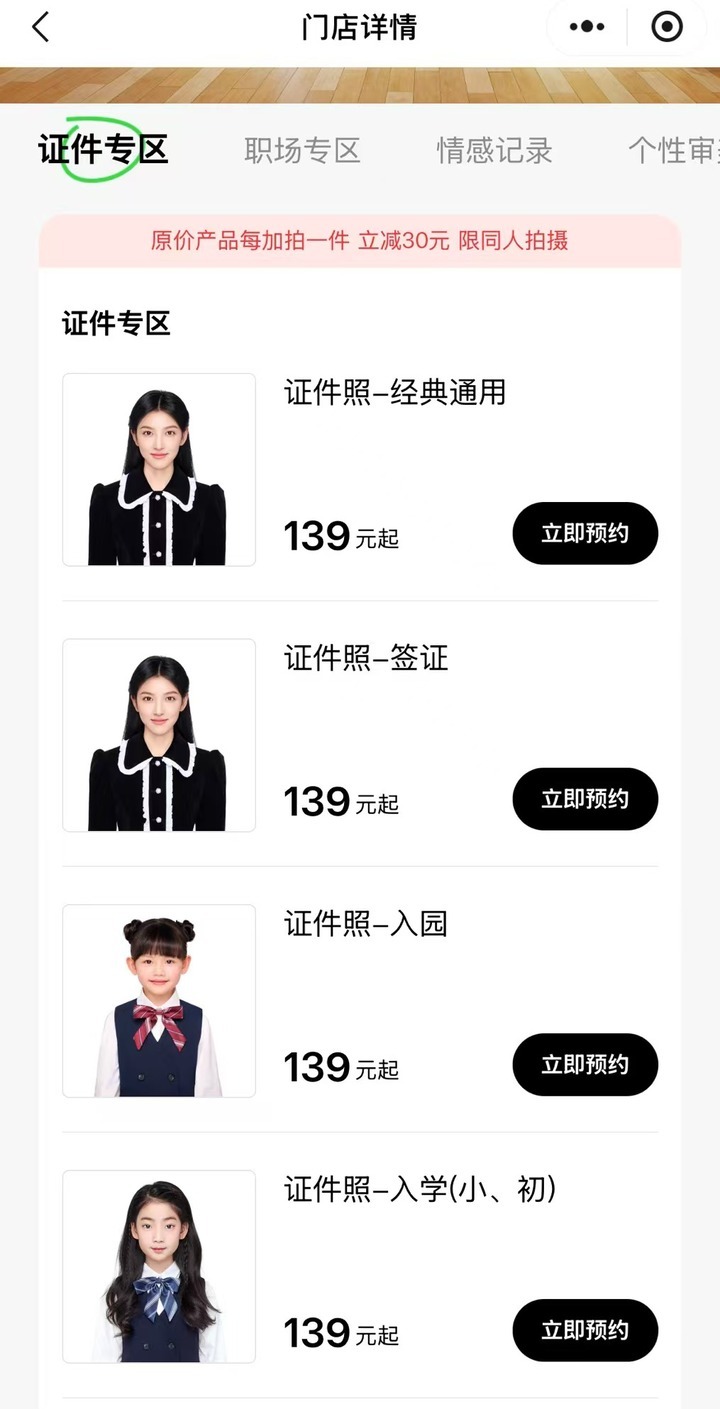Tap 立即预约 for 证件照-签证
Image resolution: width=720 pixels, height=1409 pixels.
tap(585, 799)
